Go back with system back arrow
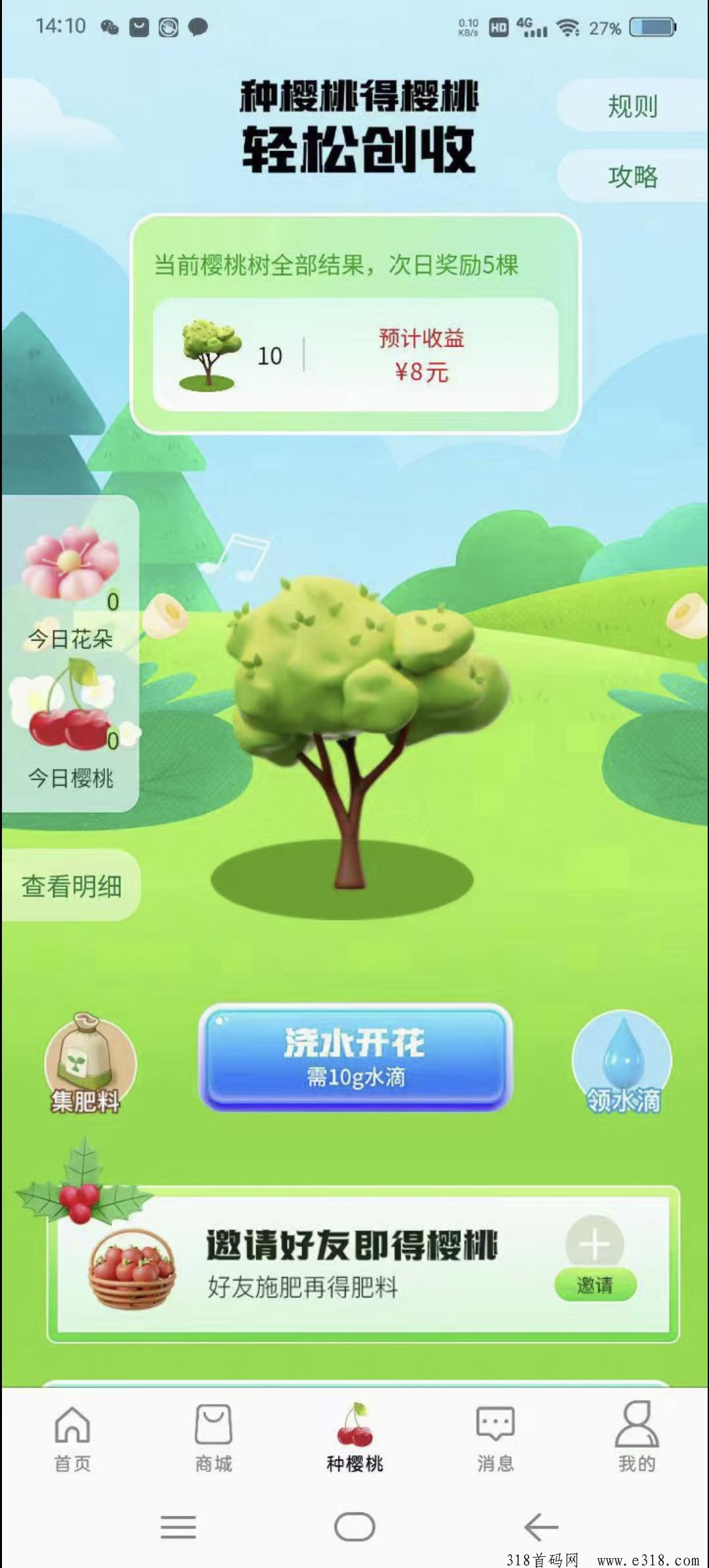Viewport: 709px width, 1568px height. (x=541, y=1527)
